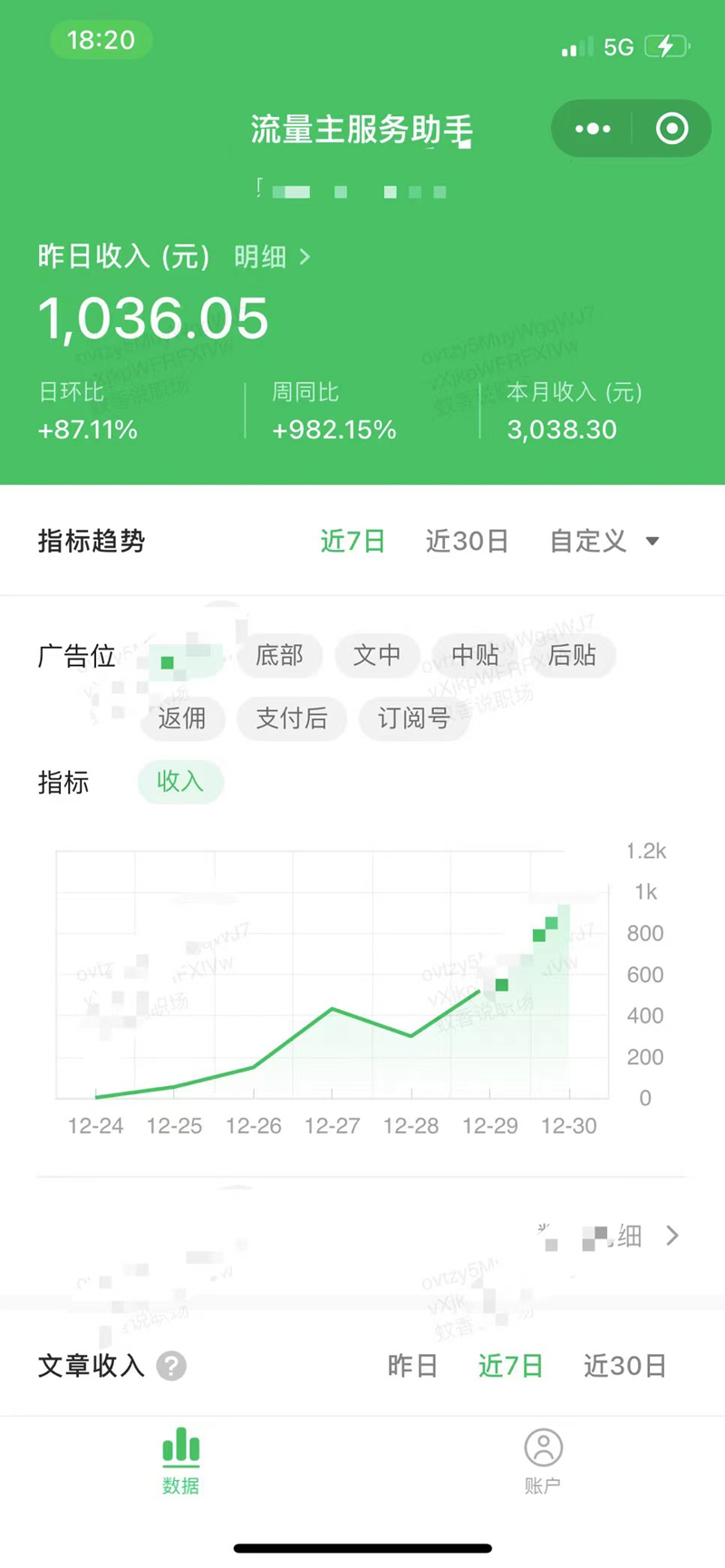Select 近7日 in 指标趋势
Screen dimensions: 725x1568
(353, 541)
